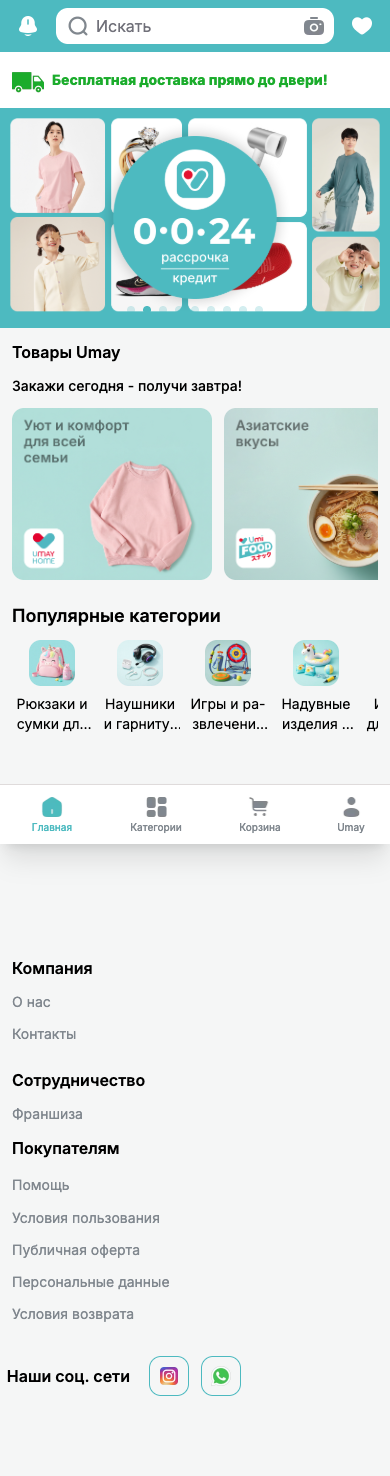The height and width of the screenshot is (1476, 390).
Task: Select the Рюкзаки и сумки category
Action: click(52, 686)
